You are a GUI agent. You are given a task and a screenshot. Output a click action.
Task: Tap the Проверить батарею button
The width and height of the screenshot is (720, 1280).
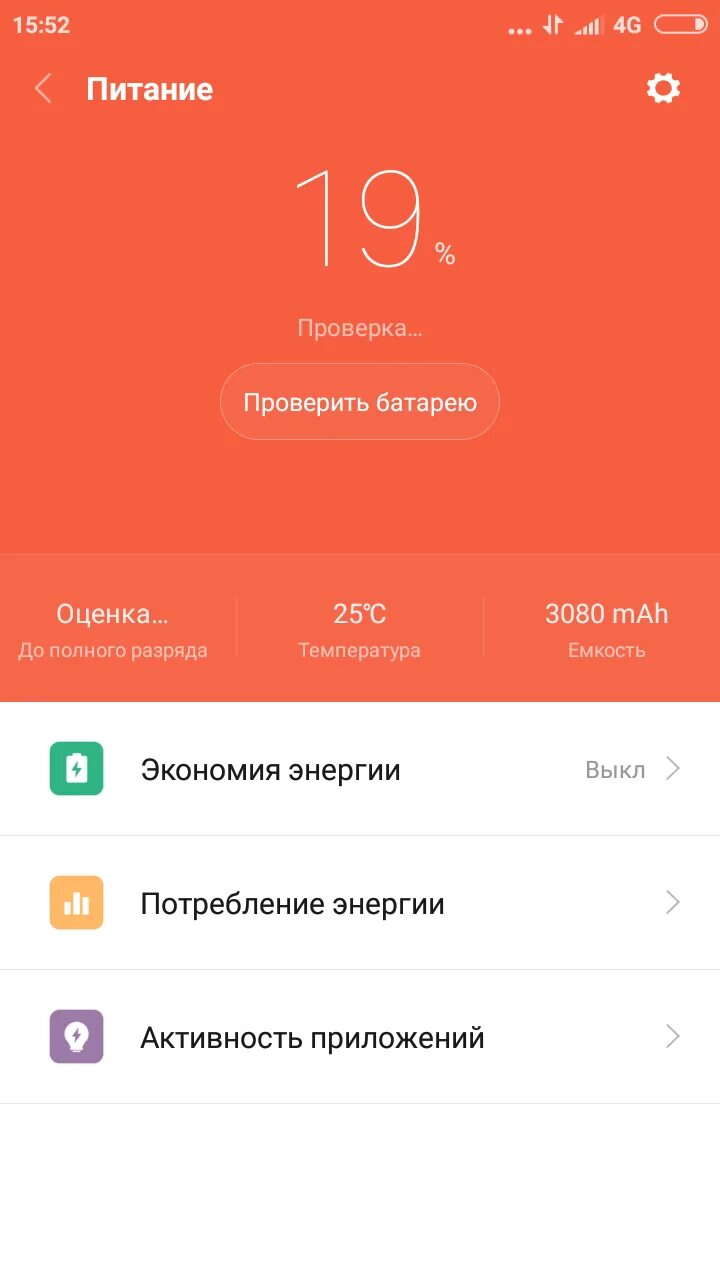[x=360, y=402]
